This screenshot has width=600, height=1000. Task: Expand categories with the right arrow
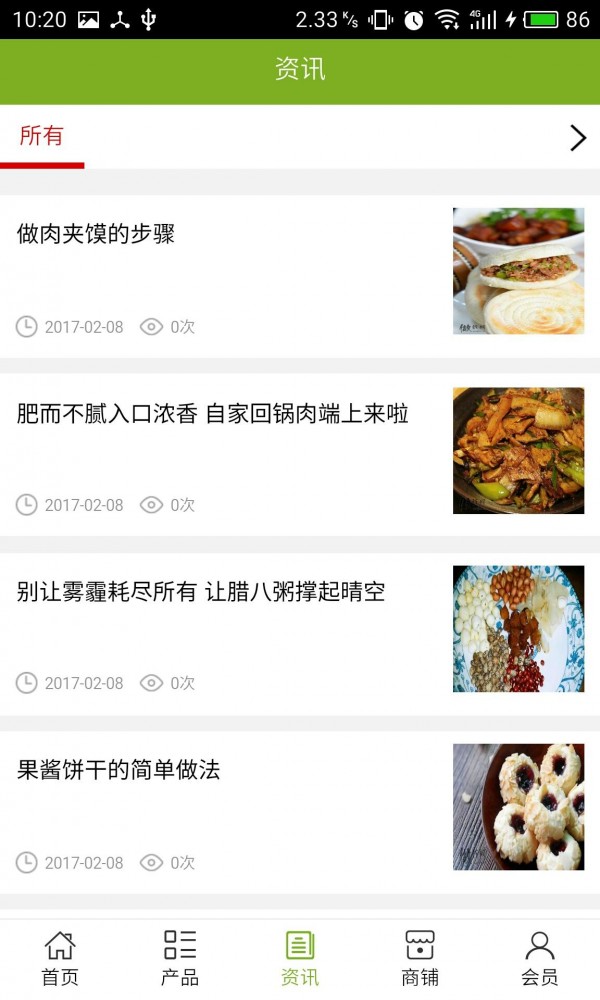[577, 138]
